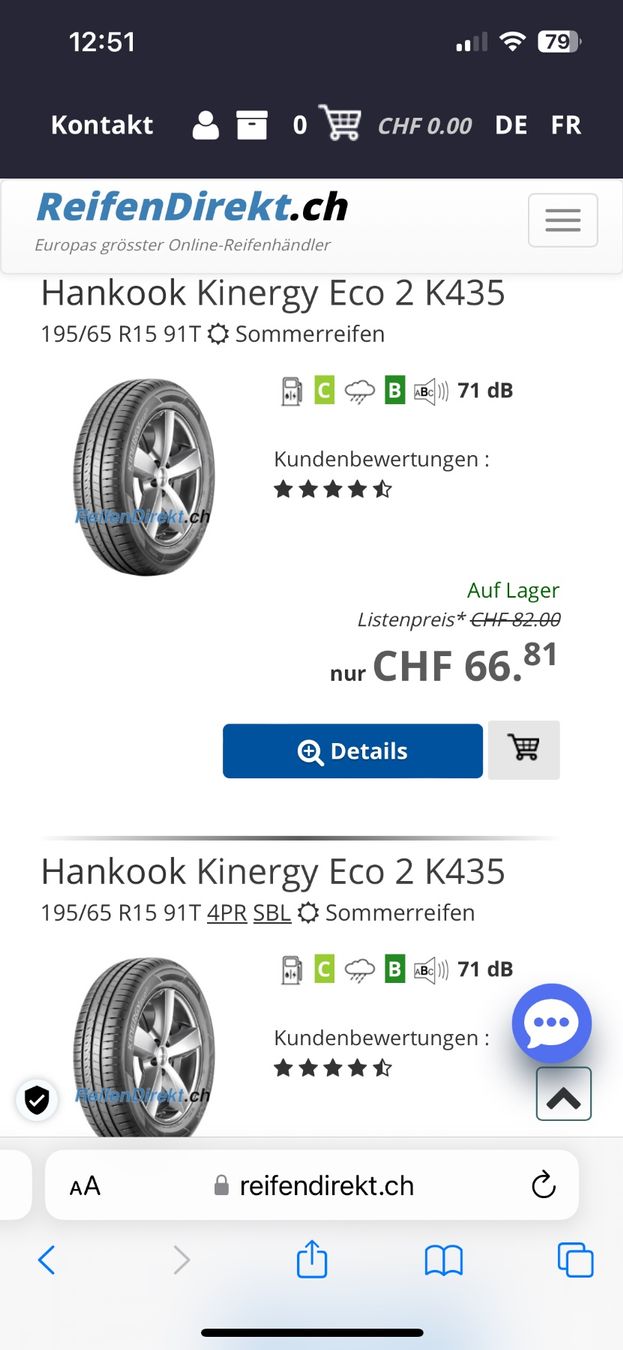This screenshot has width=623, height=1350.
Task: Open the hamburger menu
Action: point(563,220)
